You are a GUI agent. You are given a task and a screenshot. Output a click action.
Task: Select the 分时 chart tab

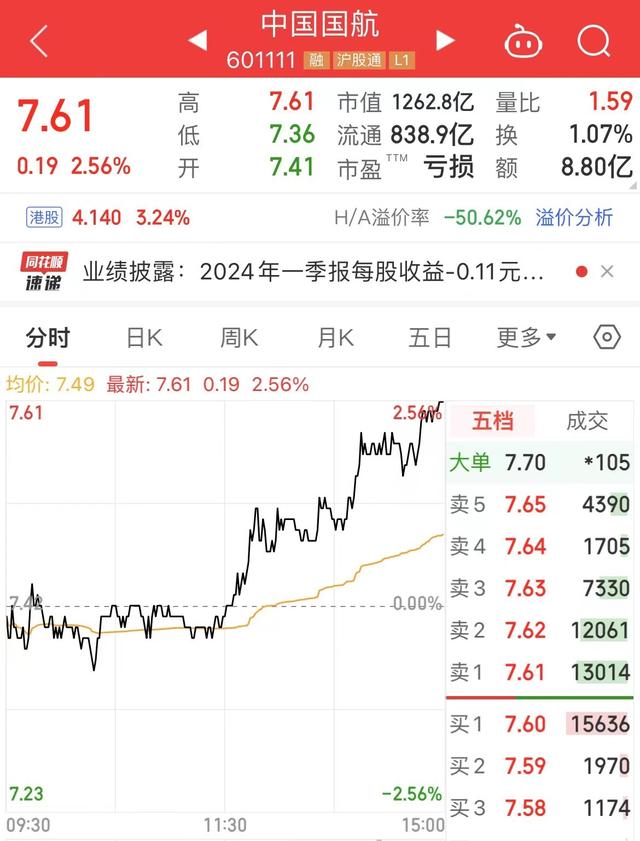48,338
